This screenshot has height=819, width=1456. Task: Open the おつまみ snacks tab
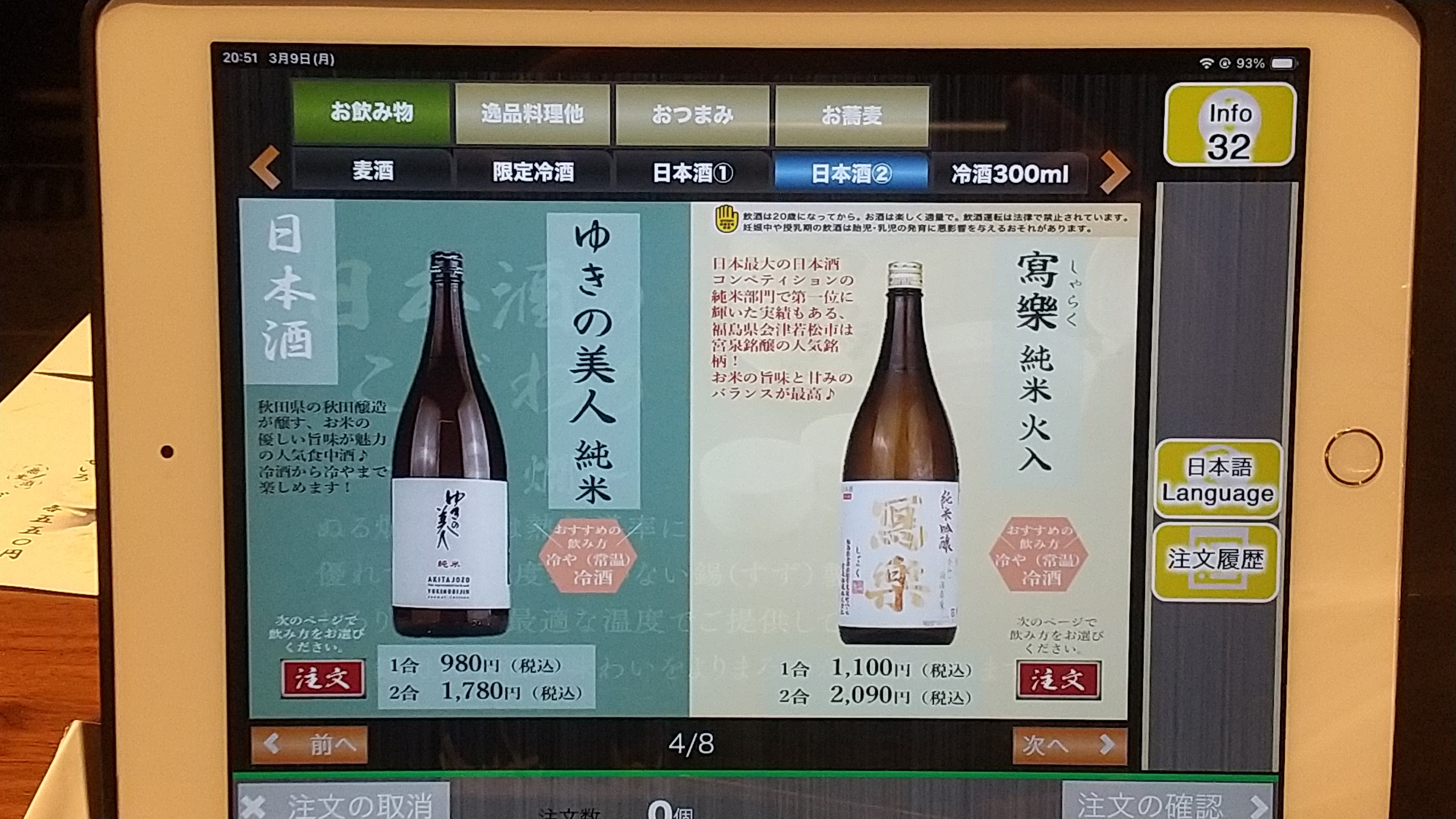pos(692,115)
